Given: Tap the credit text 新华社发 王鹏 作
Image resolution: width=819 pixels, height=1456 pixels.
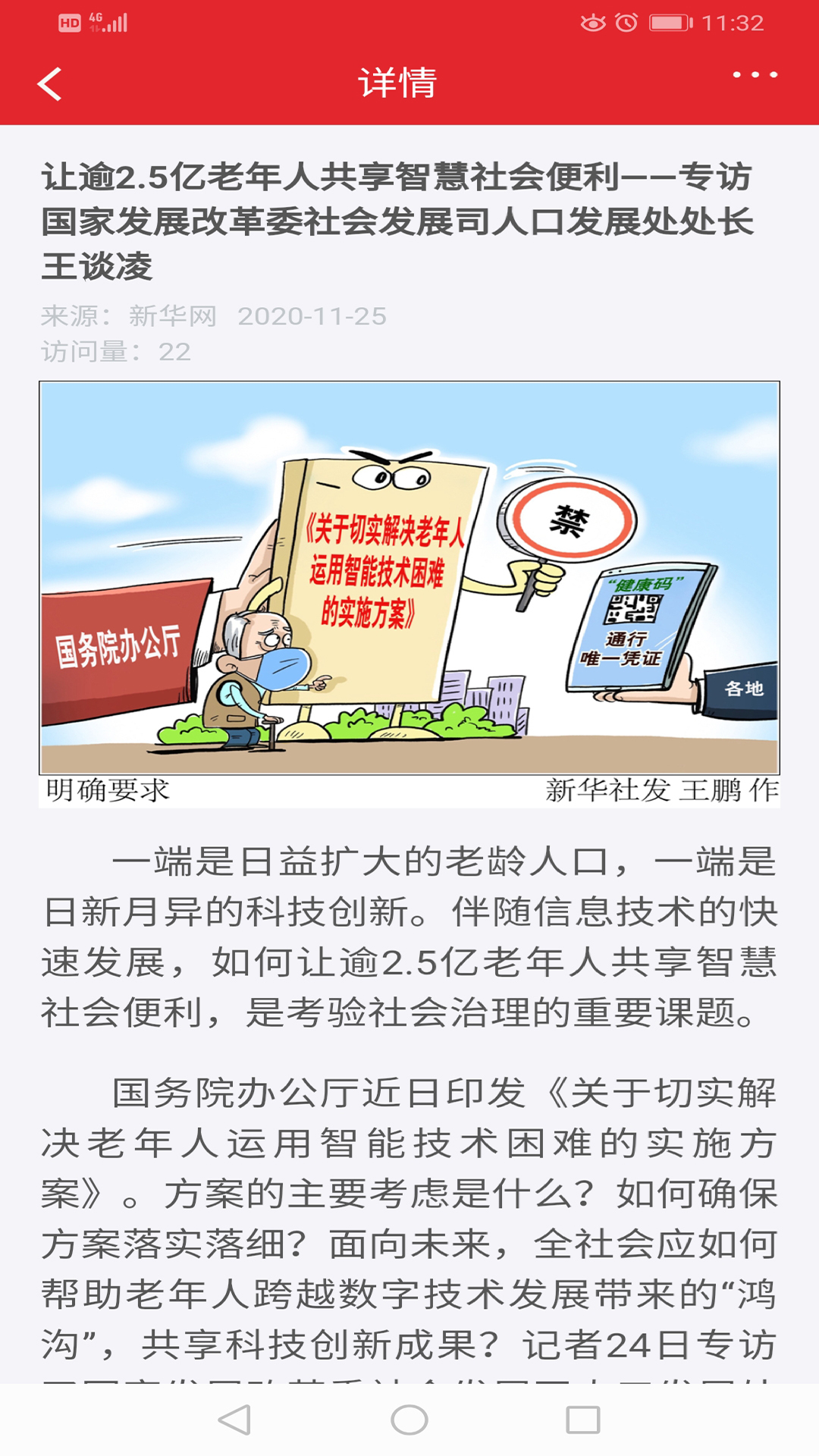Looking at the screenshot, I should (660, 792).
